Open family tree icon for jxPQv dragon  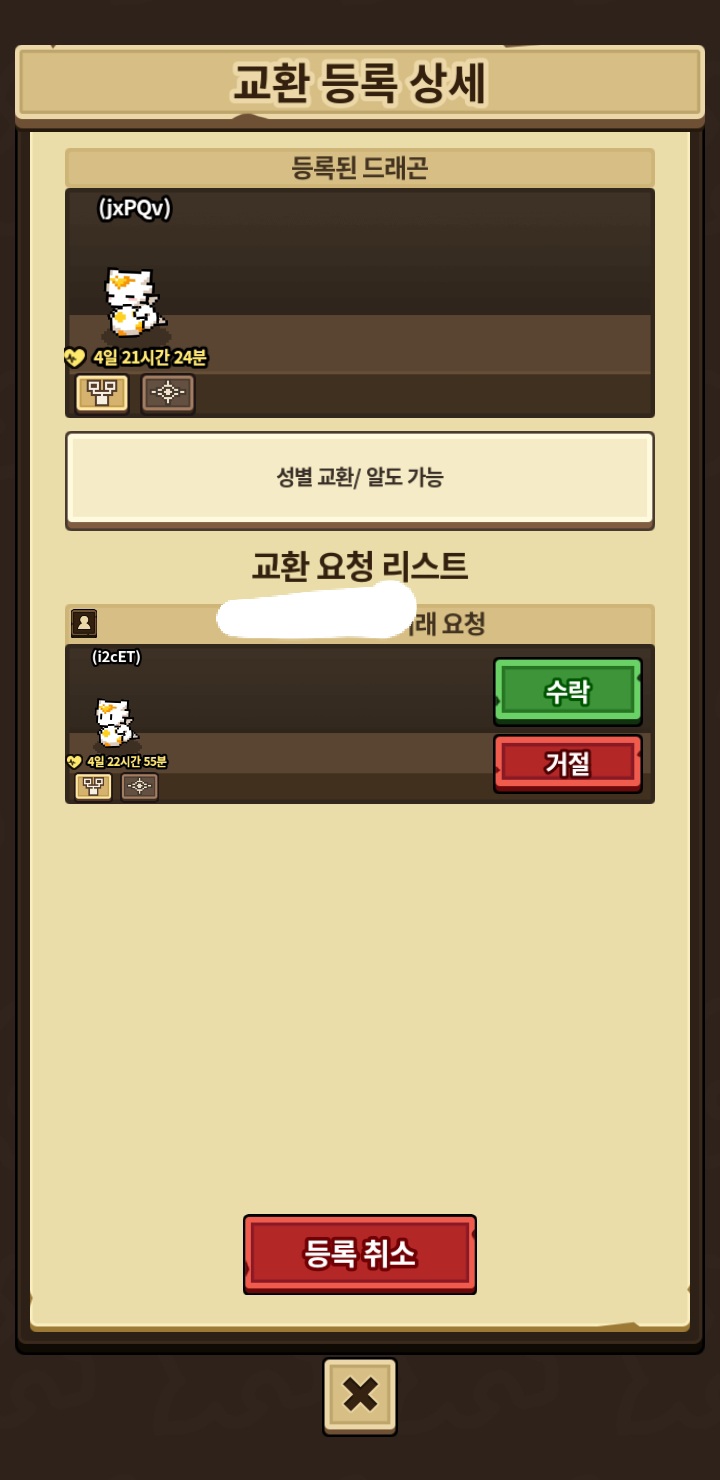coord(102,393)
